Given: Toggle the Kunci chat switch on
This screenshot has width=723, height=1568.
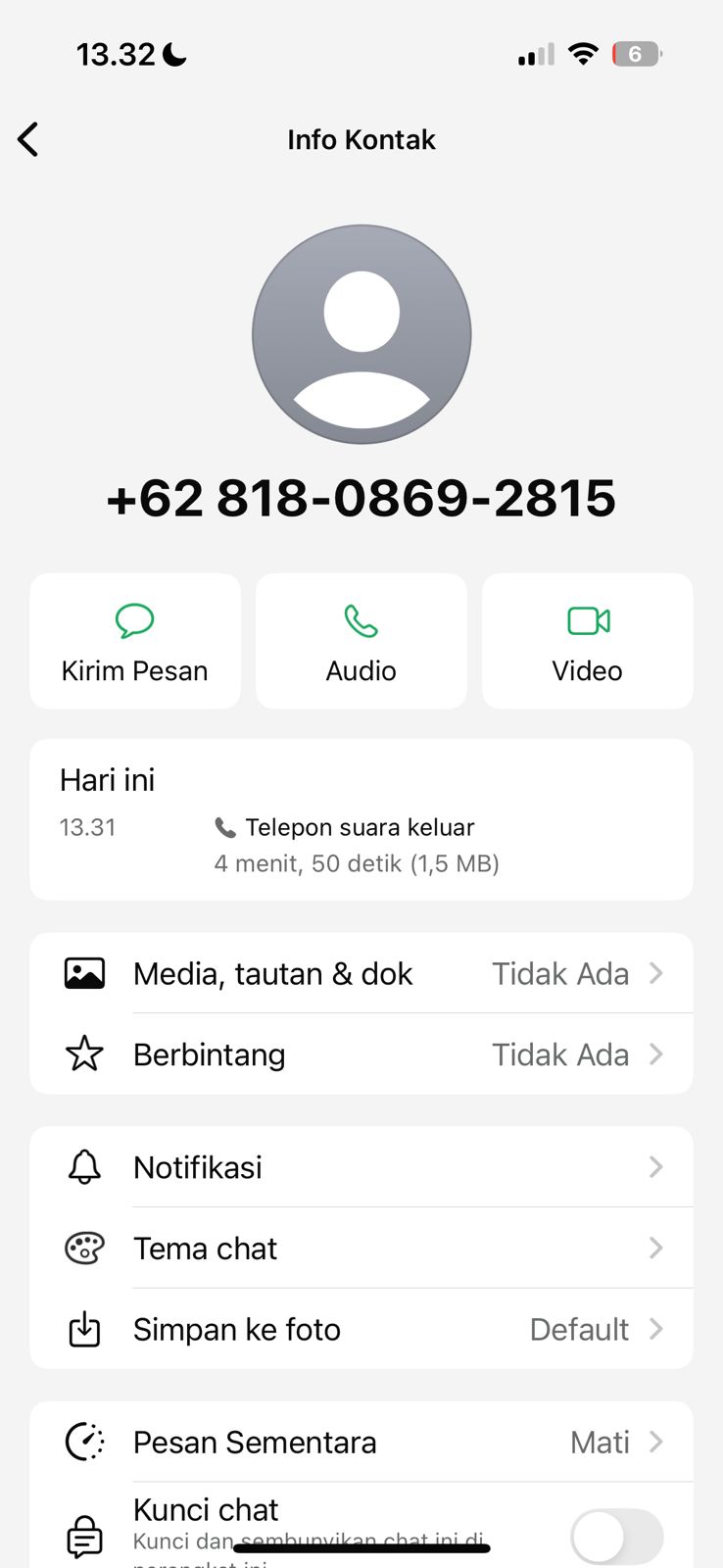Looking at the screenshot, I should click(616, 1535).
